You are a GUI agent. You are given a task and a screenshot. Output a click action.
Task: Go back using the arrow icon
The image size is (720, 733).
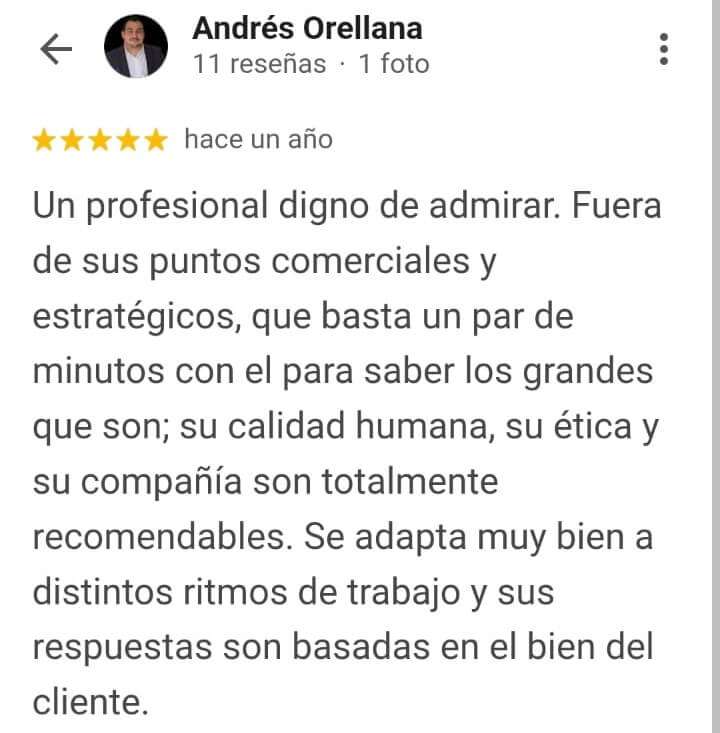55,50
